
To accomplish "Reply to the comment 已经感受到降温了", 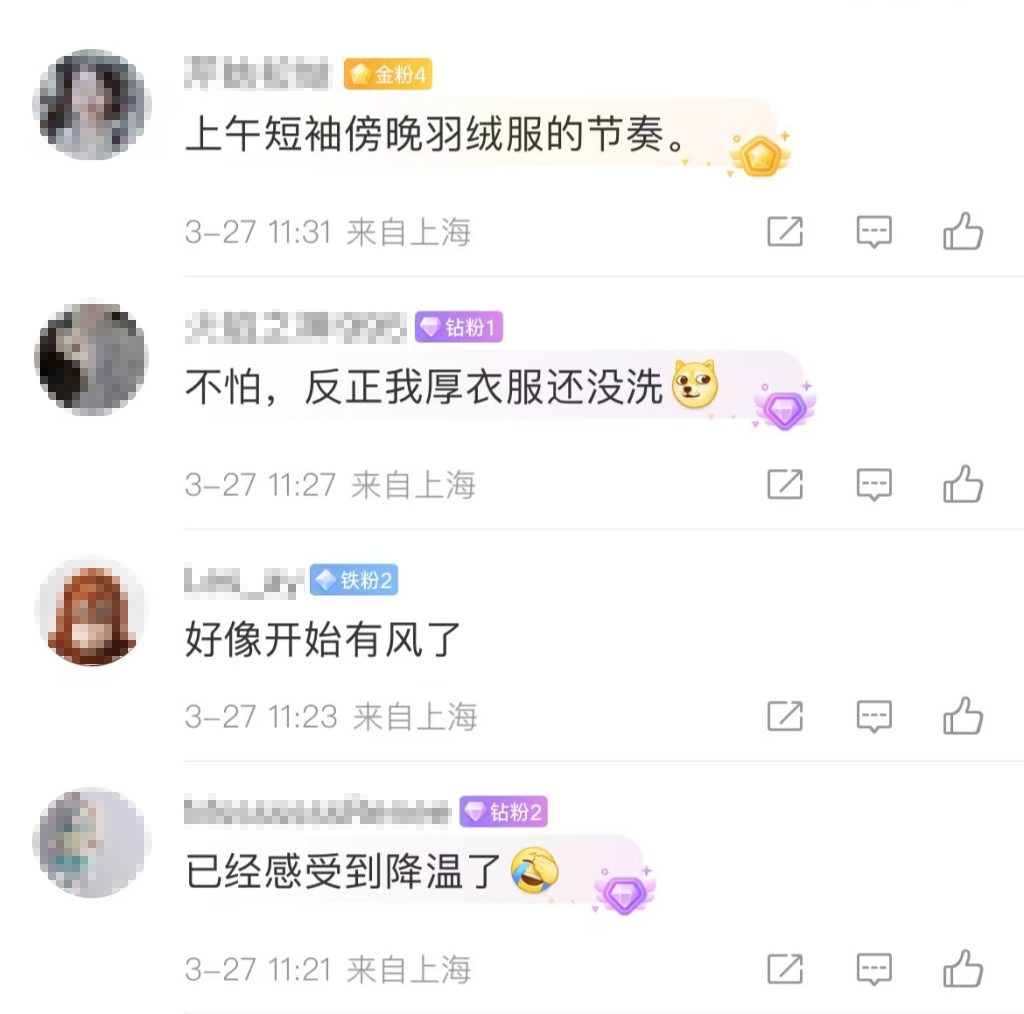I will [874, 968].
